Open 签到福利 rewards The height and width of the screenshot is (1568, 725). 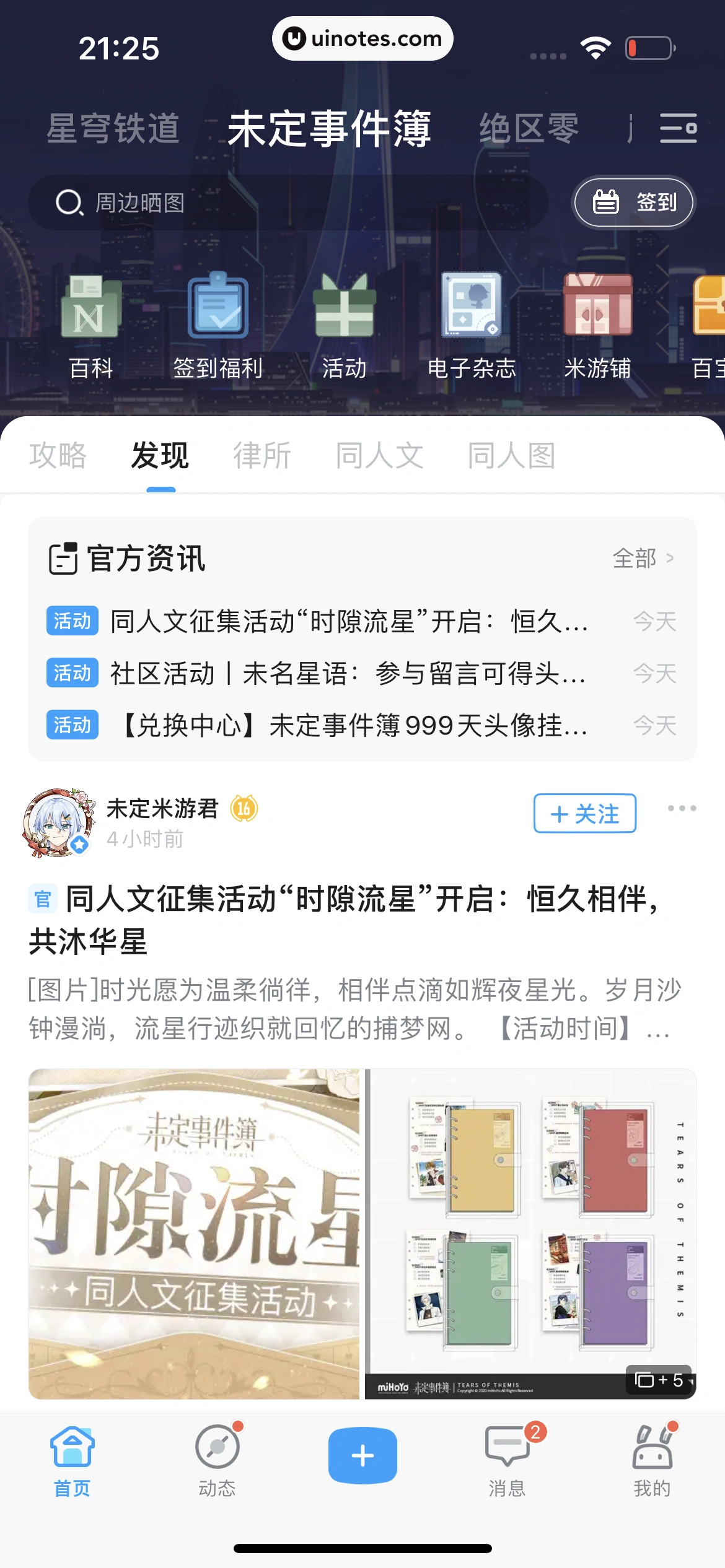coord(218,326)
